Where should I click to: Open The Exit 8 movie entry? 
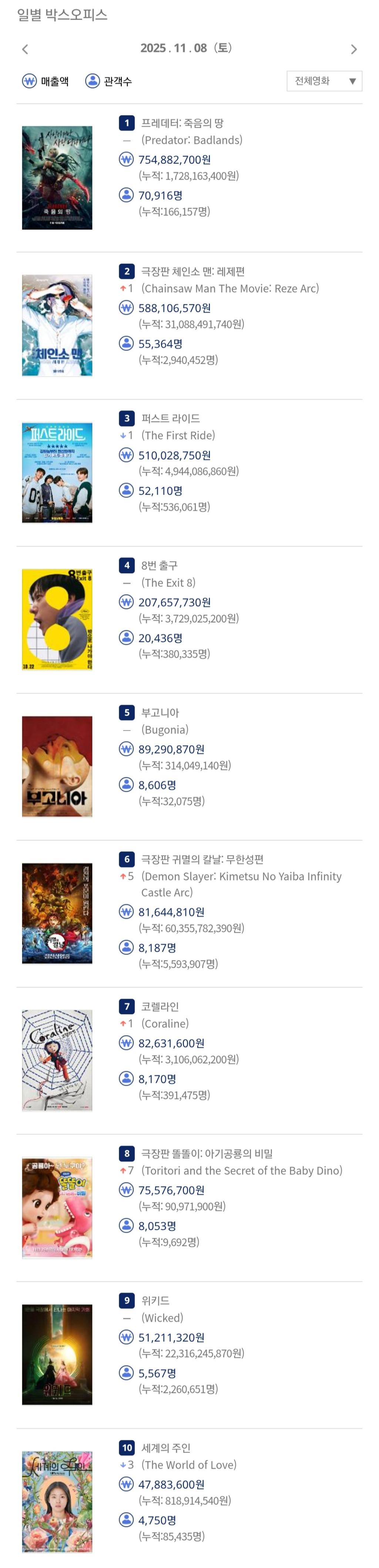[159, 565]
